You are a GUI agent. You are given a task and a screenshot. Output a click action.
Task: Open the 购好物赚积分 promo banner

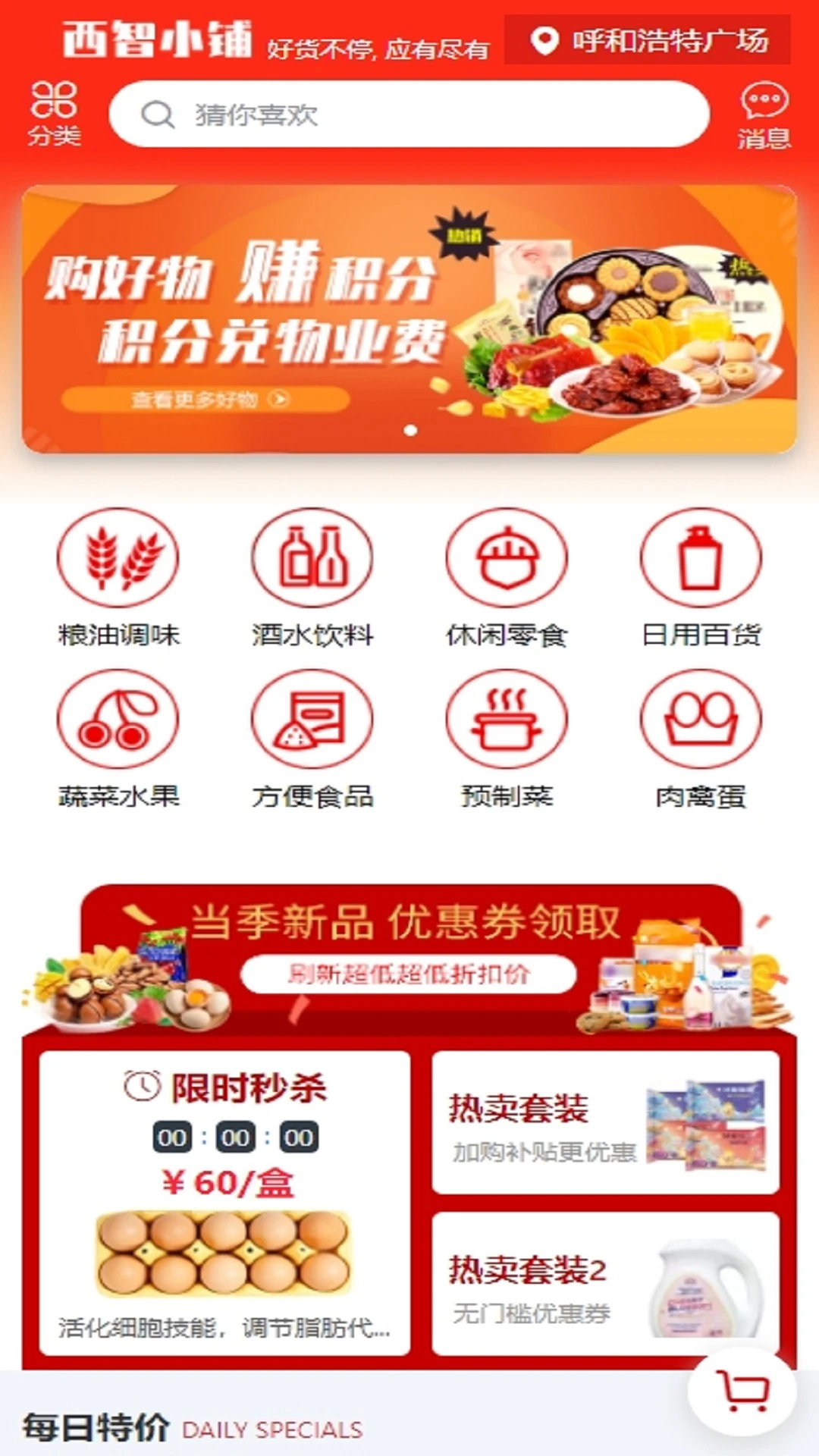[x=409, y=318]
